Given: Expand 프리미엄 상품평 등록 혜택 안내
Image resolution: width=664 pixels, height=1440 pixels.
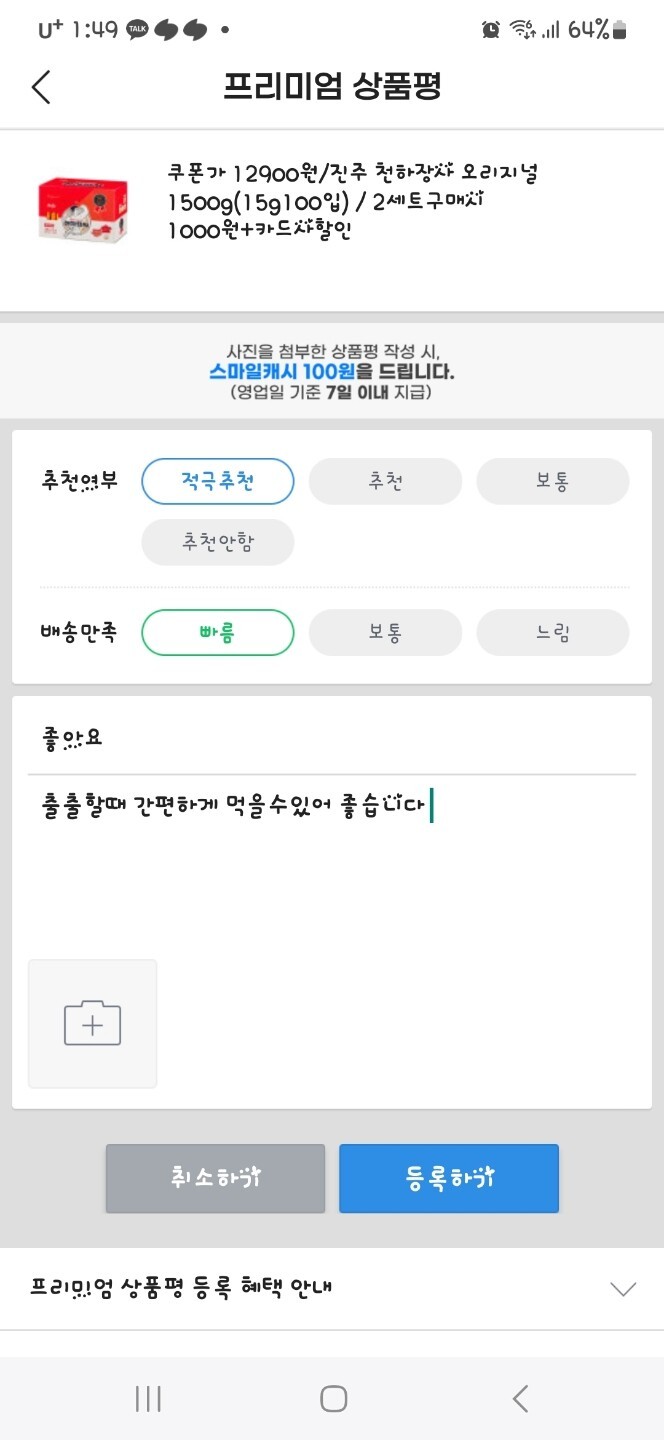Looking at the screenshot, I should [332, 1288].
